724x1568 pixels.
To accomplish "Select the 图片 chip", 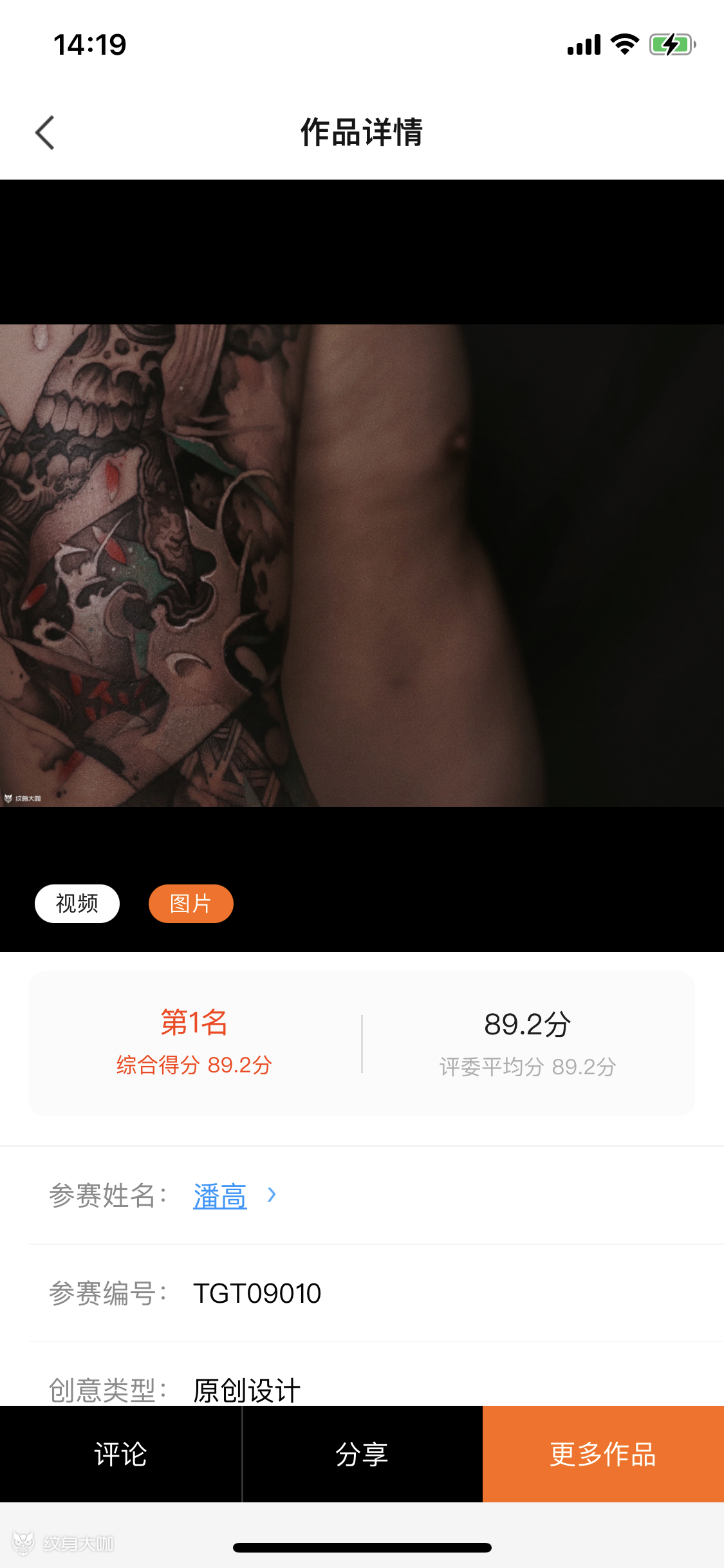I will pos(190,904).
